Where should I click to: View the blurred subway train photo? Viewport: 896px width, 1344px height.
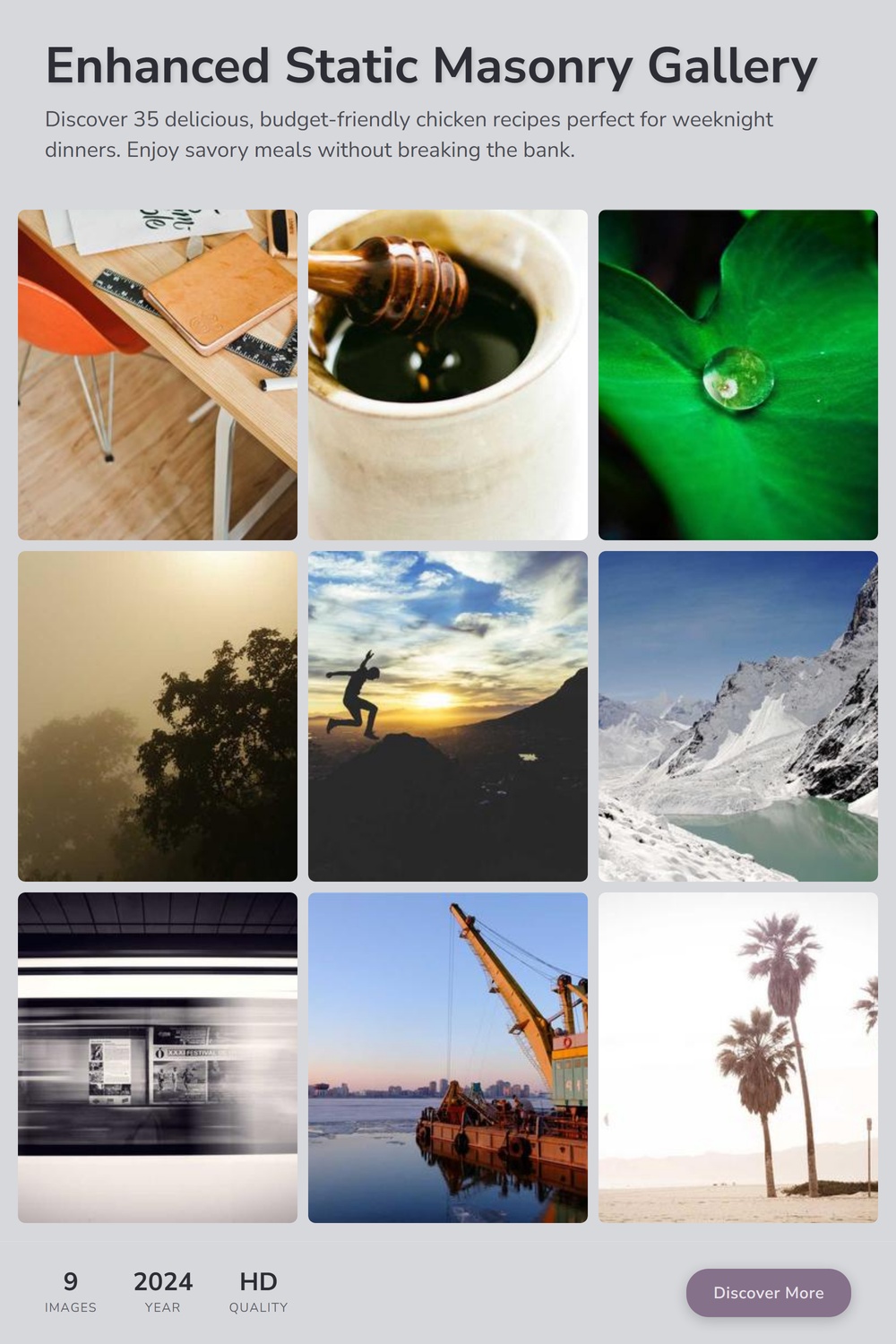pos(158,1057)
